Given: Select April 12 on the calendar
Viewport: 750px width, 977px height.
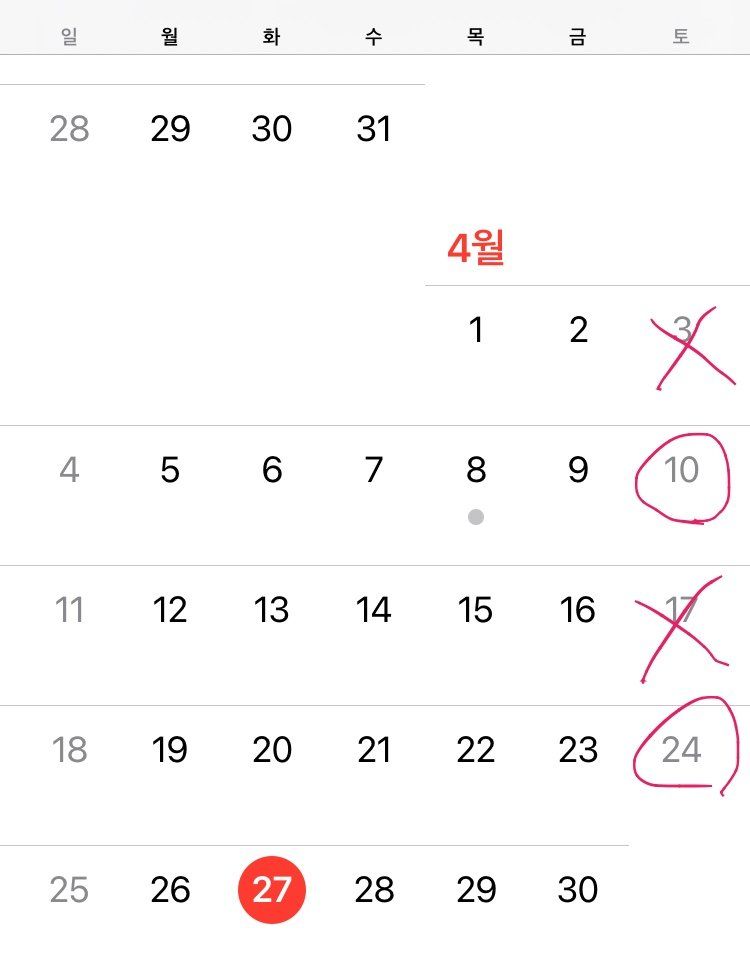Looking at the screenshot, I should pyautogui.click(x=170, y=610).
